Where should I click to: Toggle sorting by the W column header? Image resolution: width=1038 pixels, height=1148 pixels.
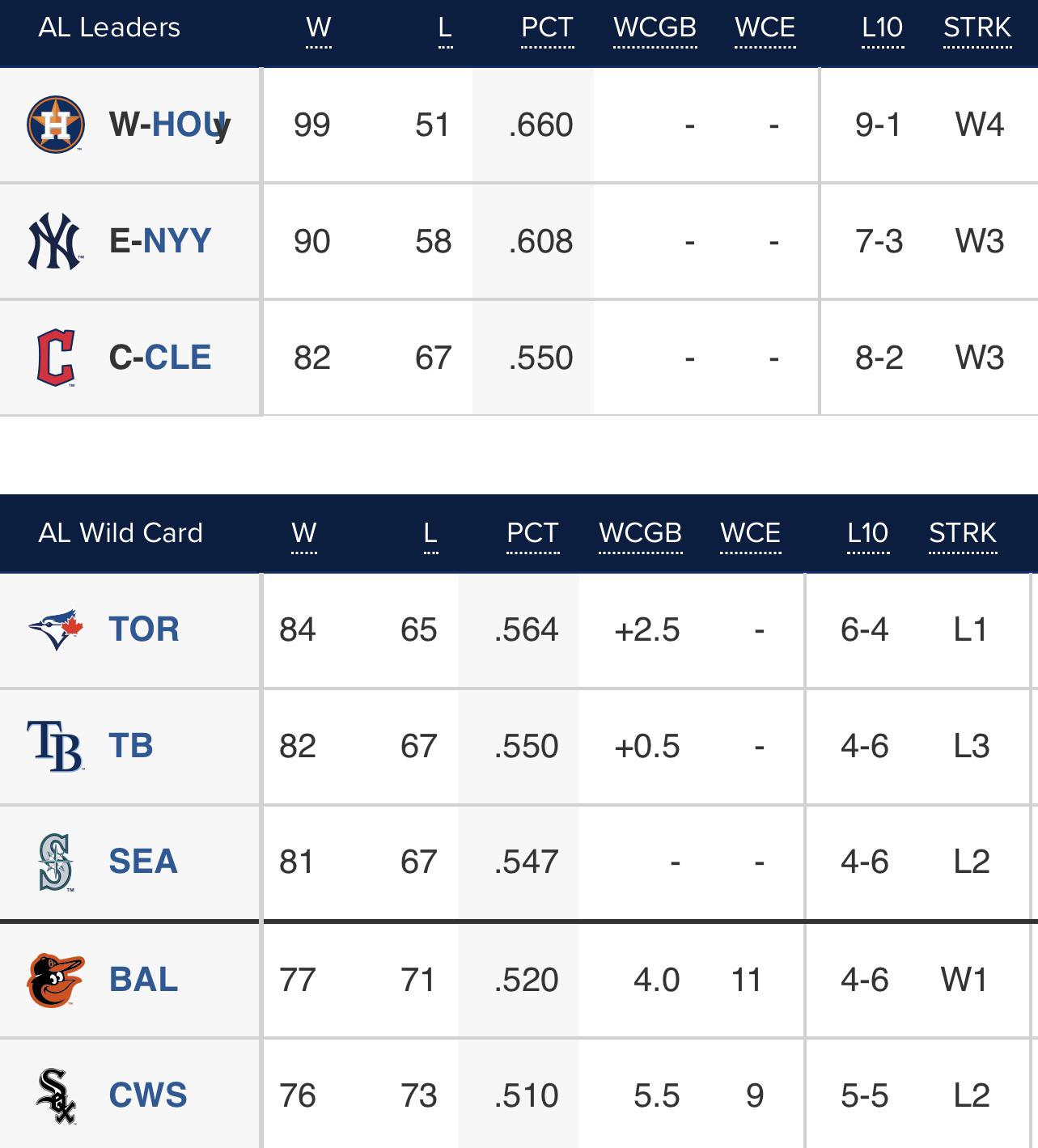pos(319,28)
